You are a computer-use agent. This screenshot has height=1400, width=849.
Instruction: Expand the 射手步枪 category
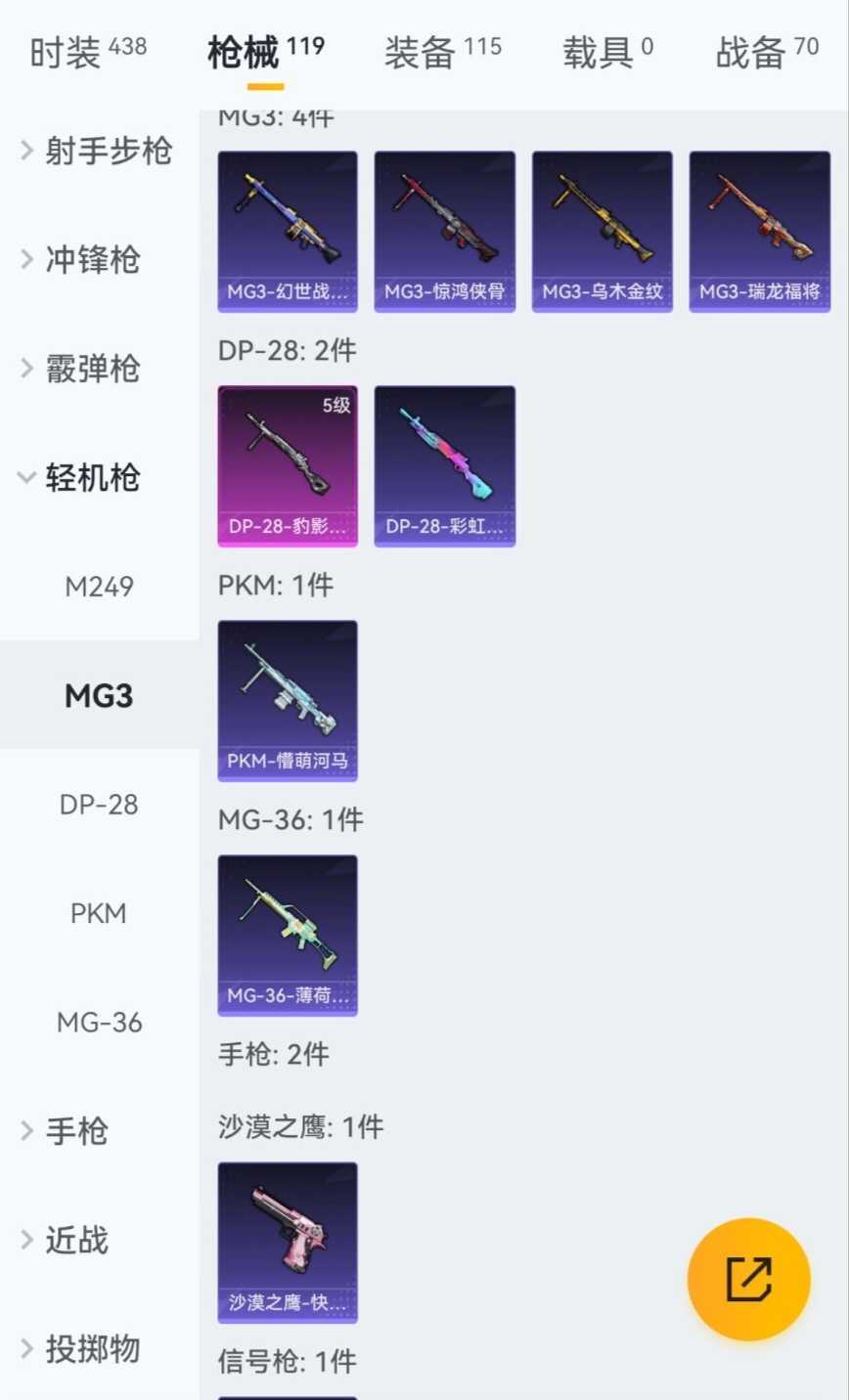[98, 151]
